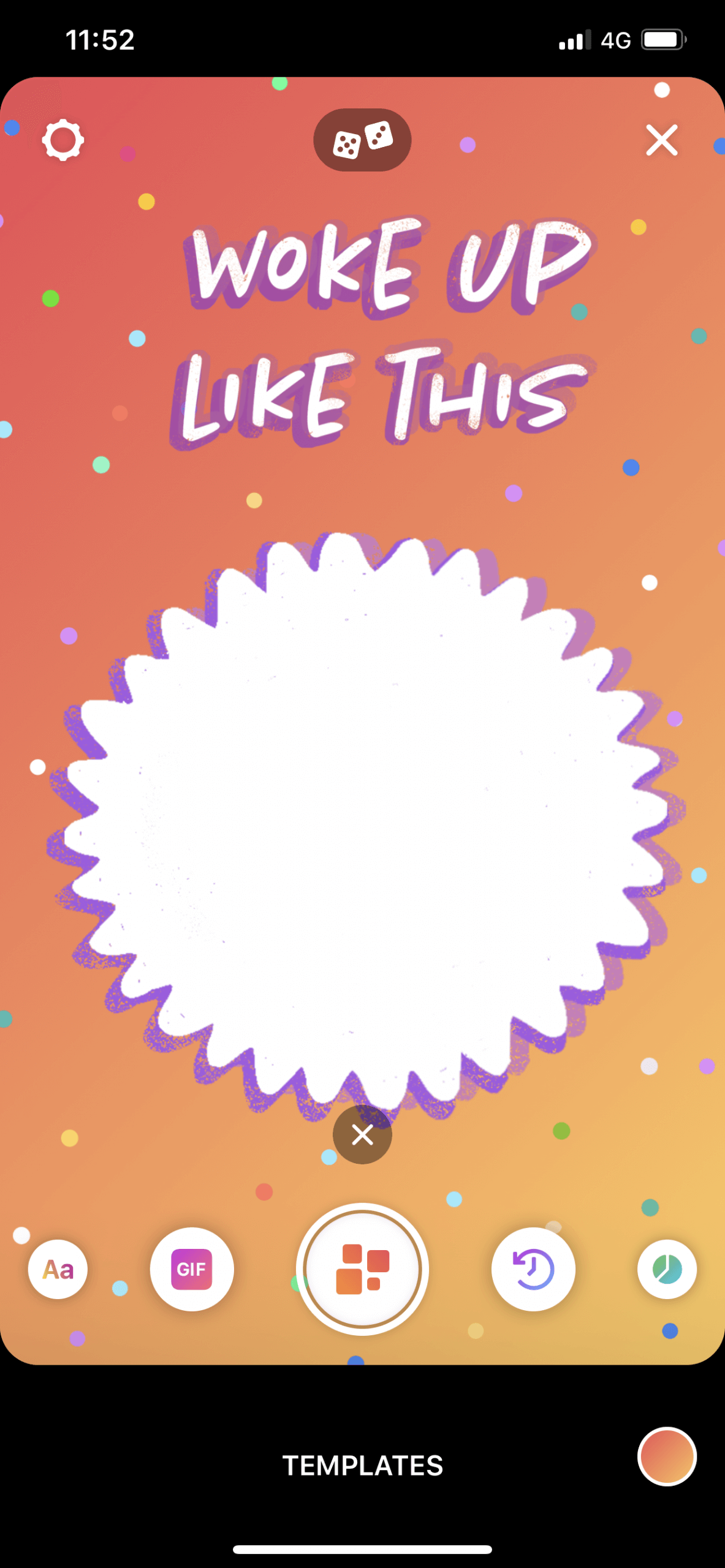
Task: Choose the On This Day clock mode
Action: click(533, 1269)
